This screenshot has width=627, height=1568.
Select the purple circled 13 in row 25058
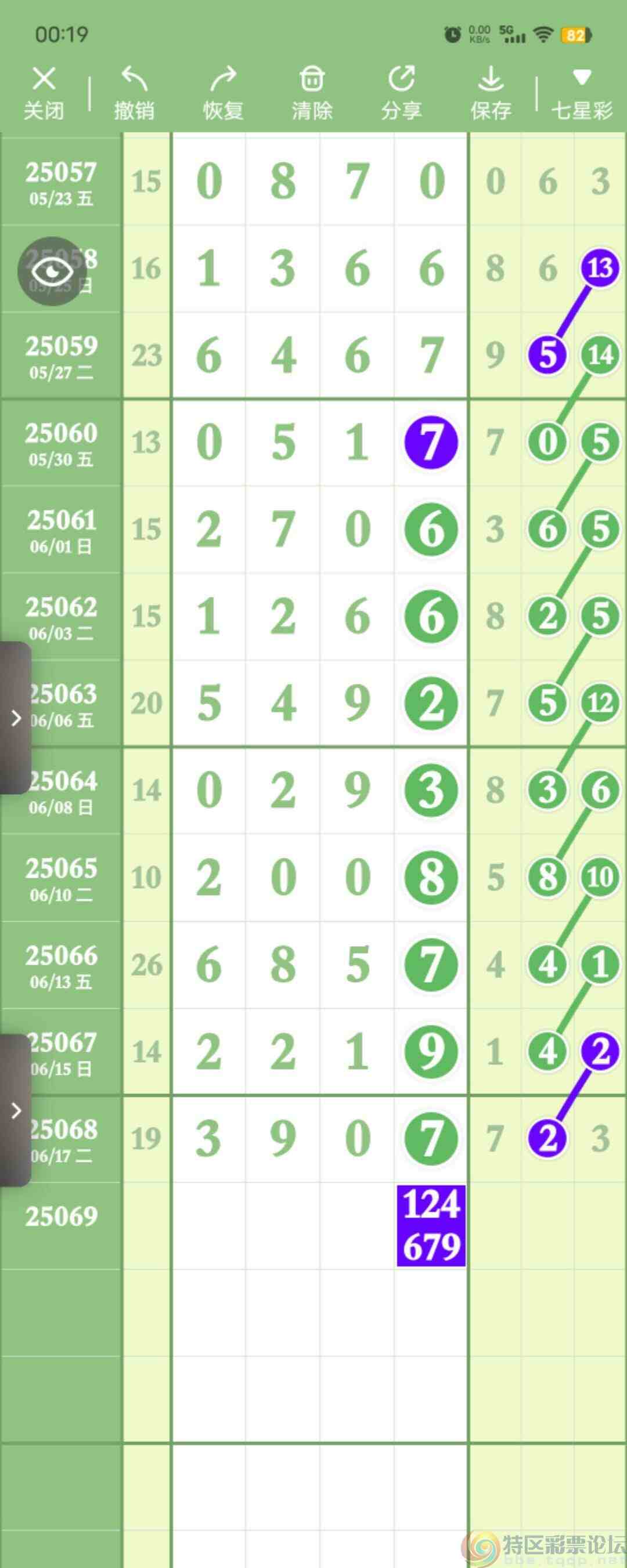(x=600, y=268)
